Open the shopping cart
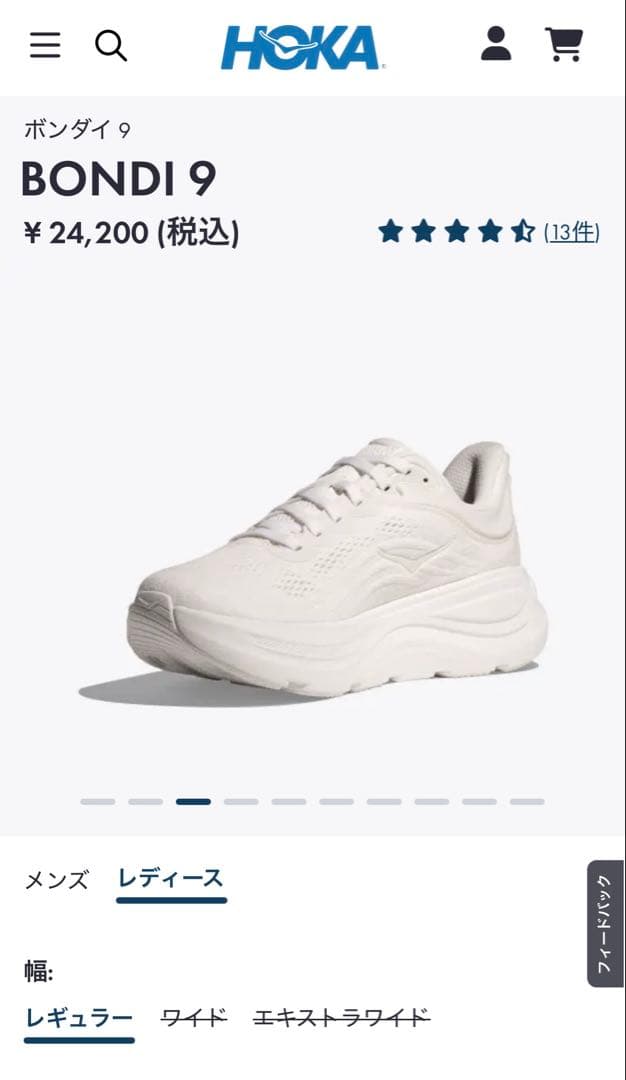 pos(564,45)
